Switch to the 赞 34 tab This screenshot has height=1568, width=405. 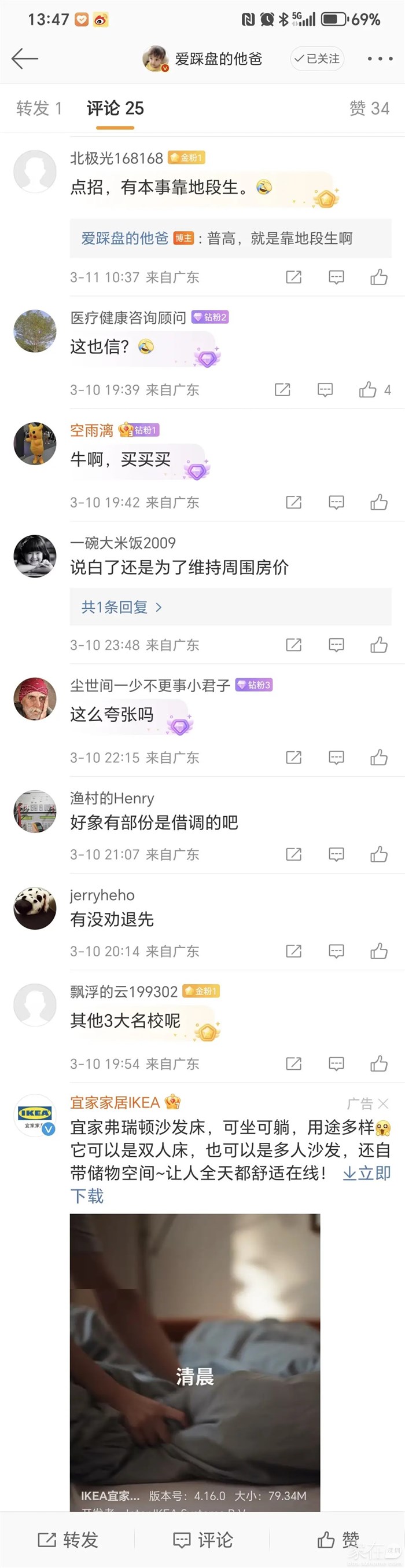point(369,108)
